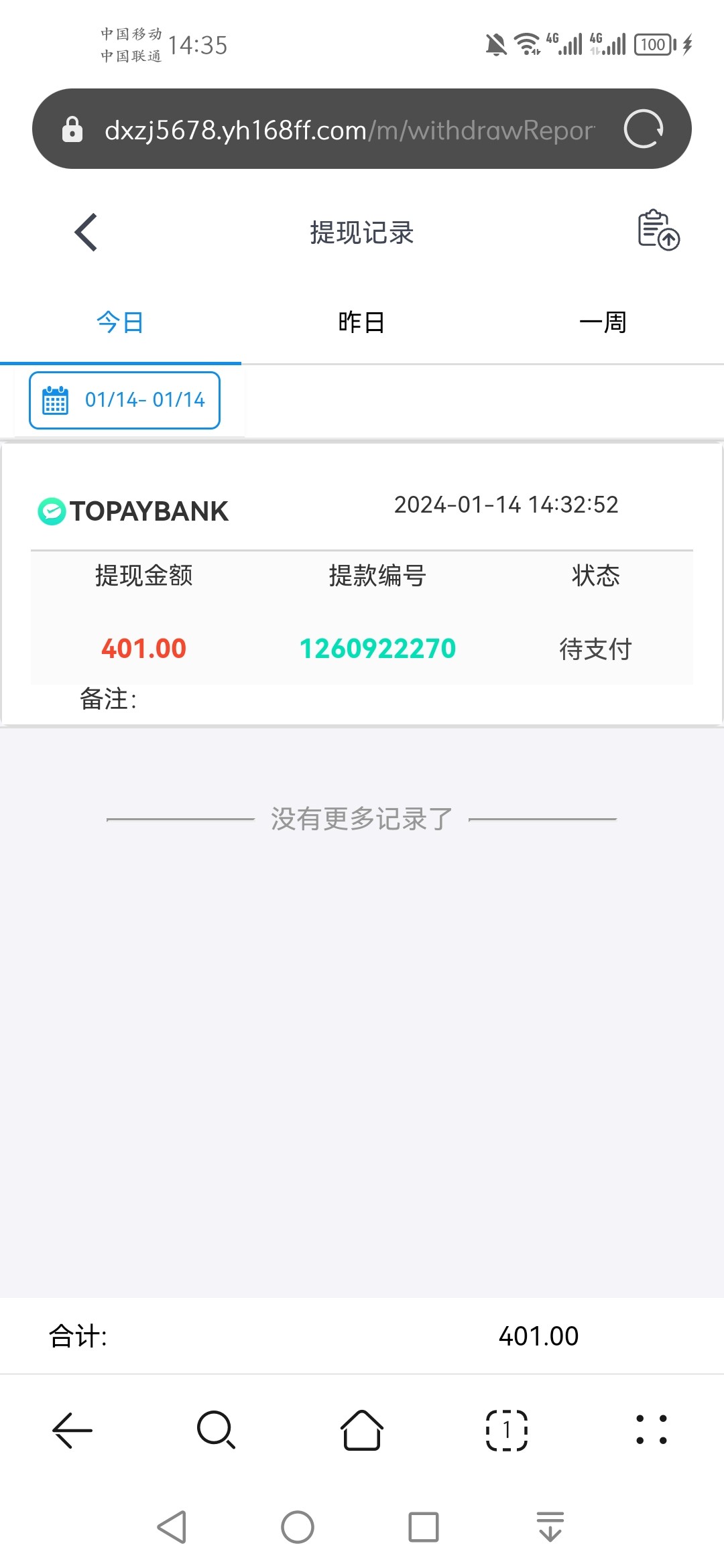
Task: Open system recent apps
Action: click(x=424, y=1527)
